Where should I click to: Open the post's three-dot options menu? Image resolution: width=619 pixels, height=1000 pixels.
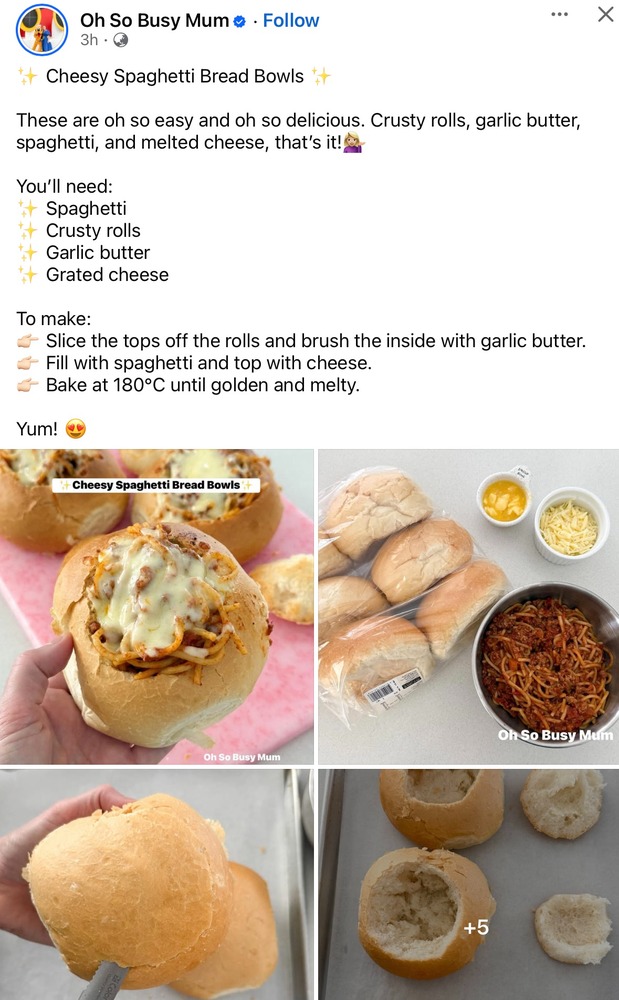(559, 14)
